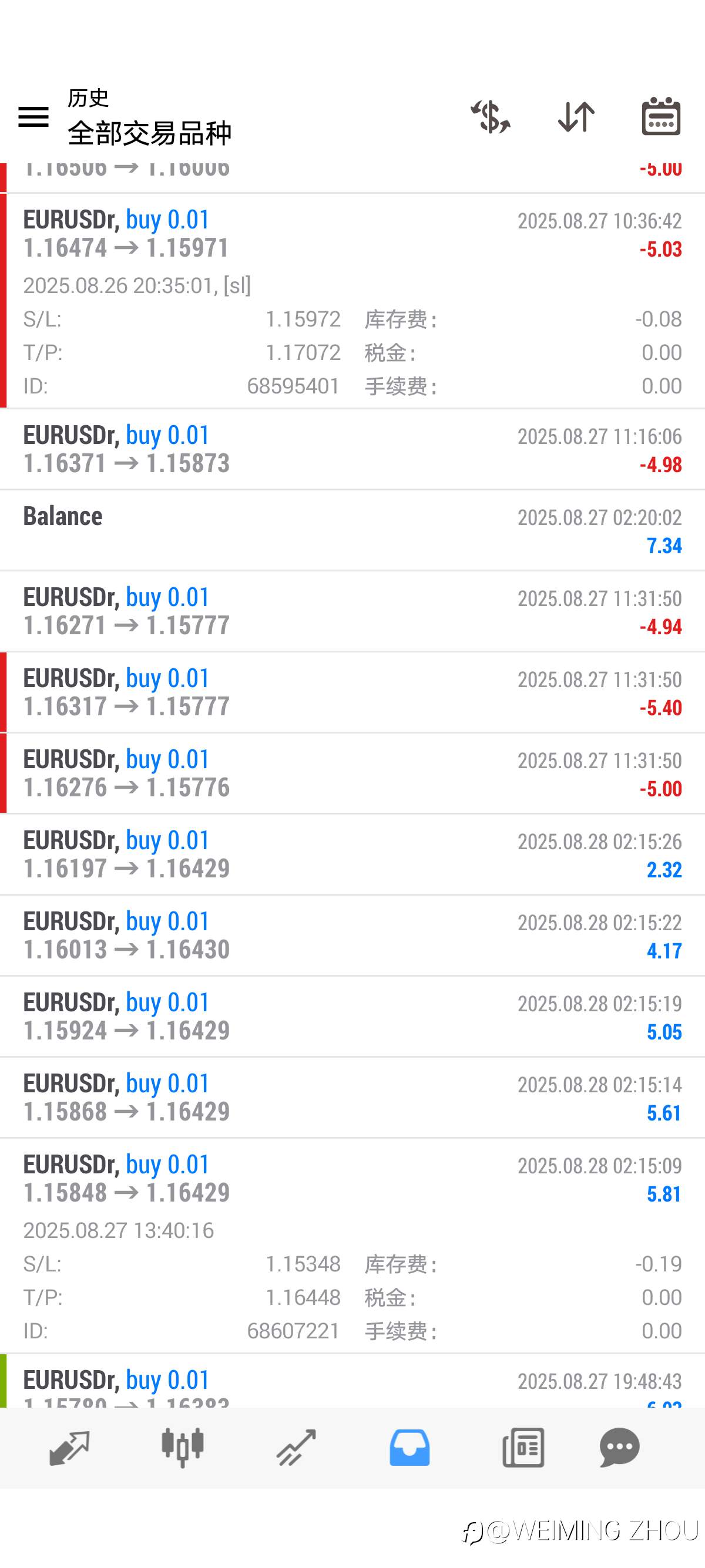Open the symbol filter dollar icon
Screen dimensions: 705x1568
coord(490,117)
